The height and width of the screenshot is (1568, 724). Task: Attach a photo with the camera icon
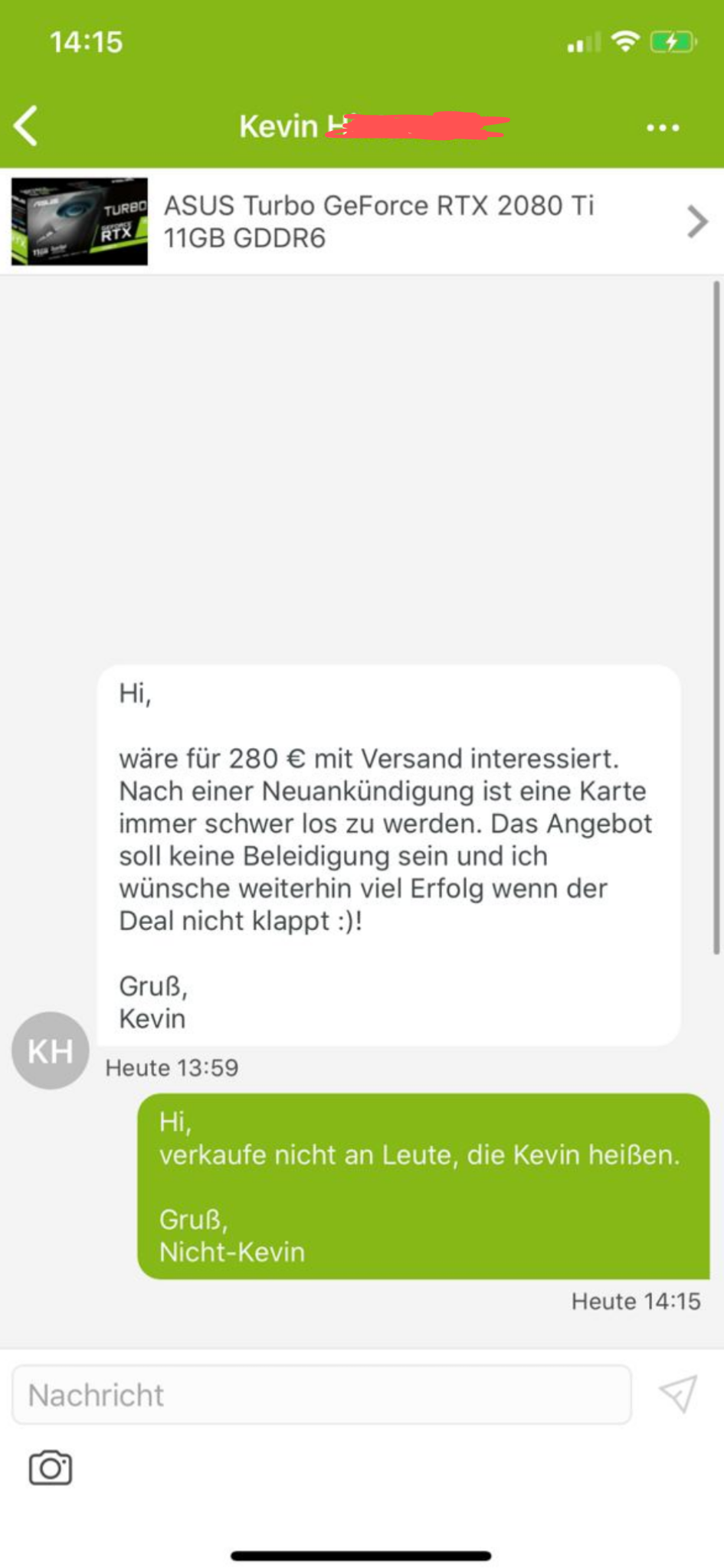(x=51, y=1468)
